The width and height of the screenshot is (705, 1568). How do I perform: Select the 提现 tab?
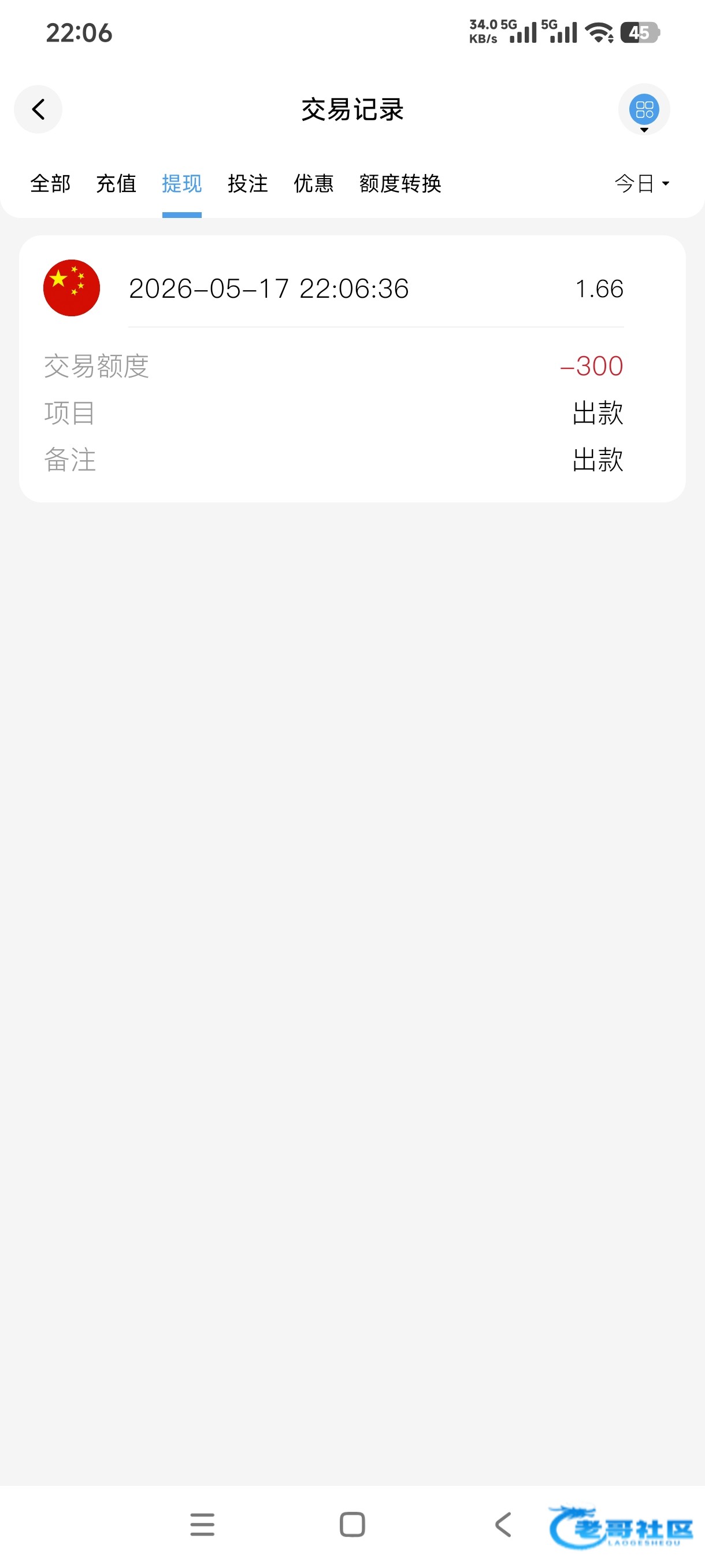pyautogui.click(x=182, y=183)
